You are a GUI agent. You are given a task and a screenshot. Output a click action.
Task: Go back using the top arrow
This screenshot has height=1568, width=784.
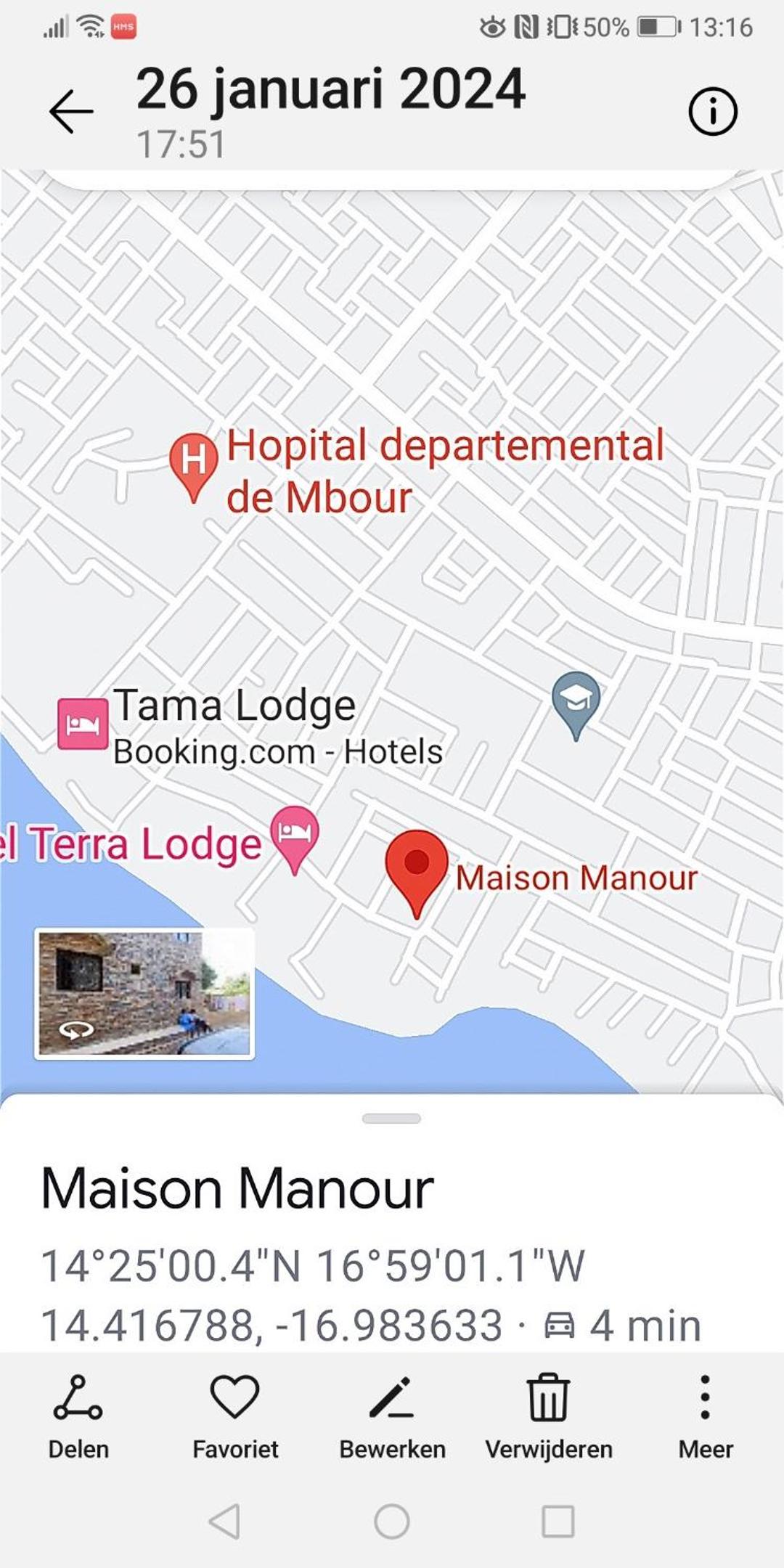click(x=71, y=112)
